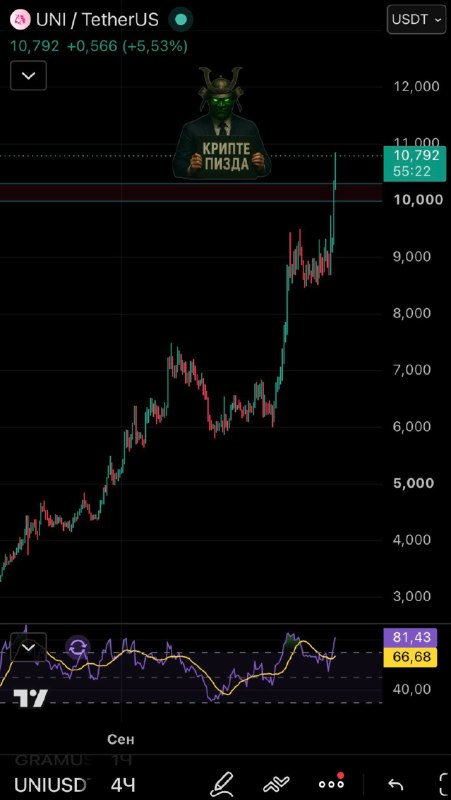
Task: Expand the RSI indicator pane chevron
Action: coord(29,647)
